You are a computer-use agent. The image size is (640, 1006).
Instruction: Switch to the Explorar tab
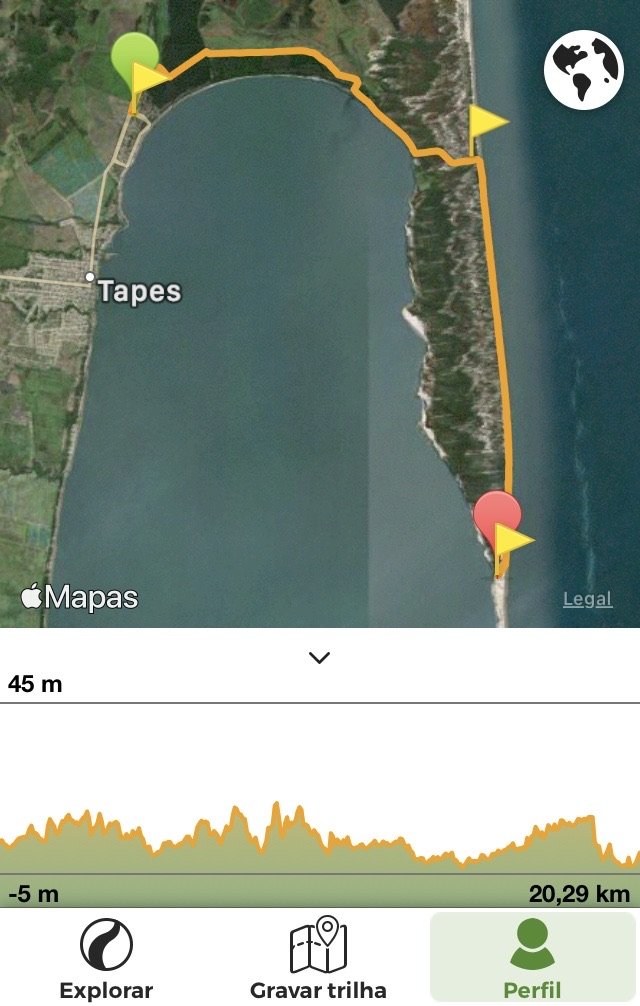tap(106, 958)
